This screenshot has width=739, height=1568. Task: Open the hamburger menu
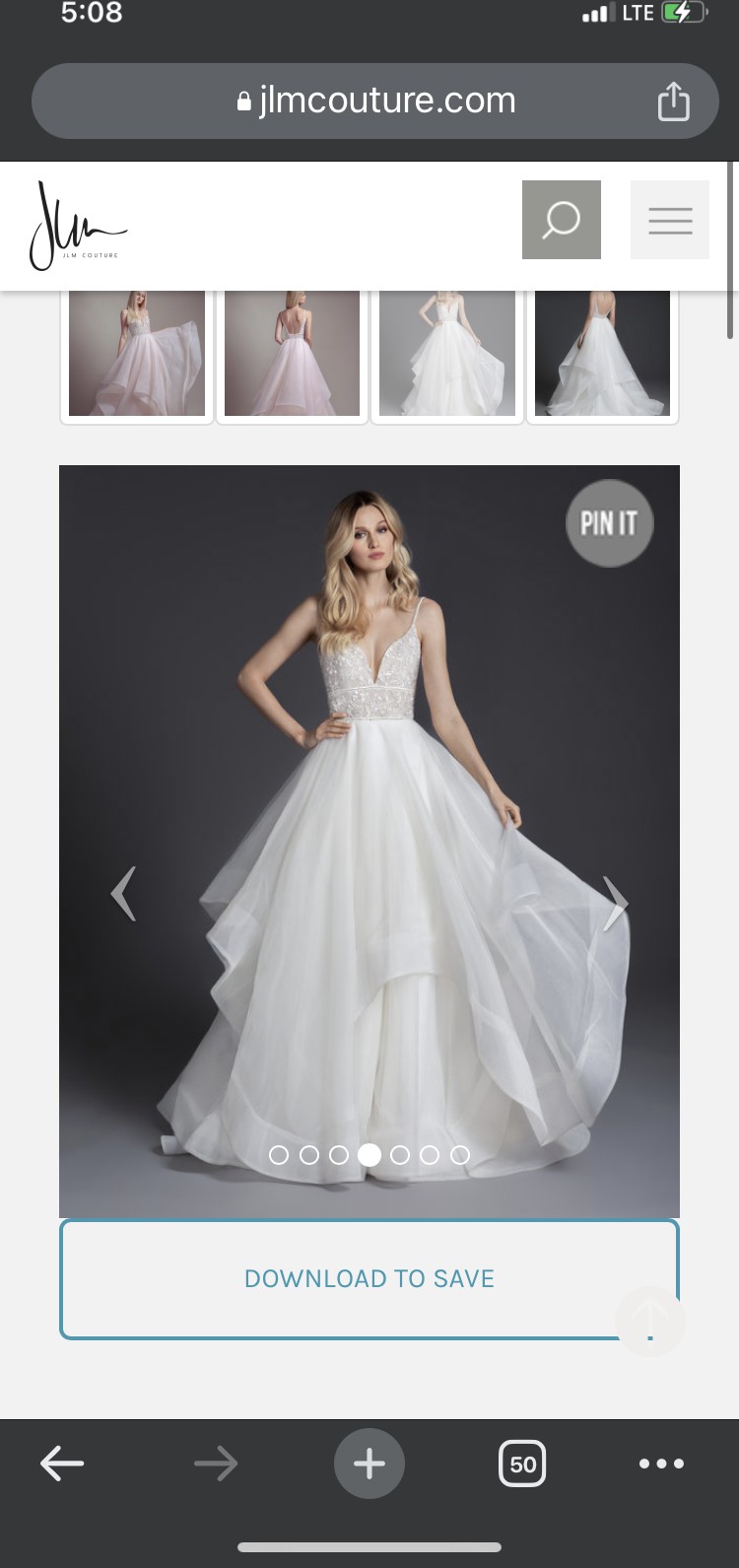coord(670,220)
